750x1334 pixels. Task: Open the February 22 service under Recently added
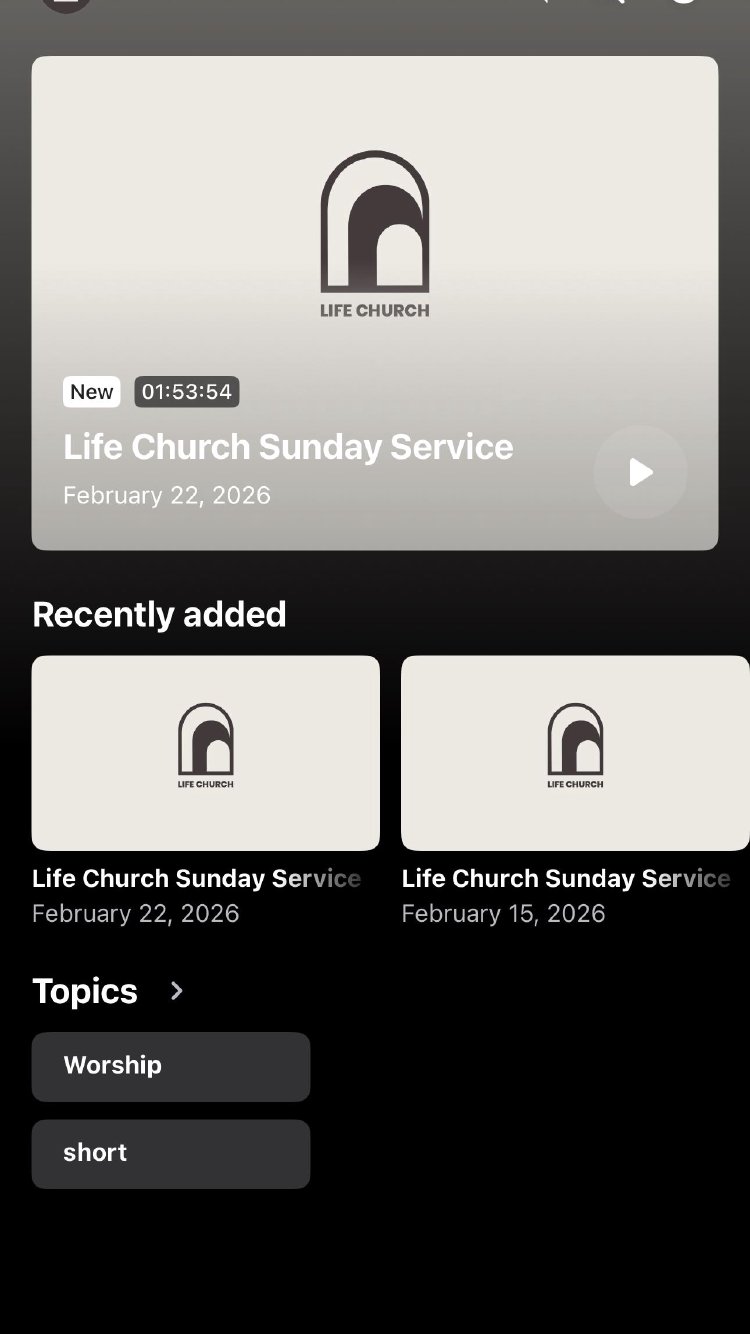(x=205, y=752)
